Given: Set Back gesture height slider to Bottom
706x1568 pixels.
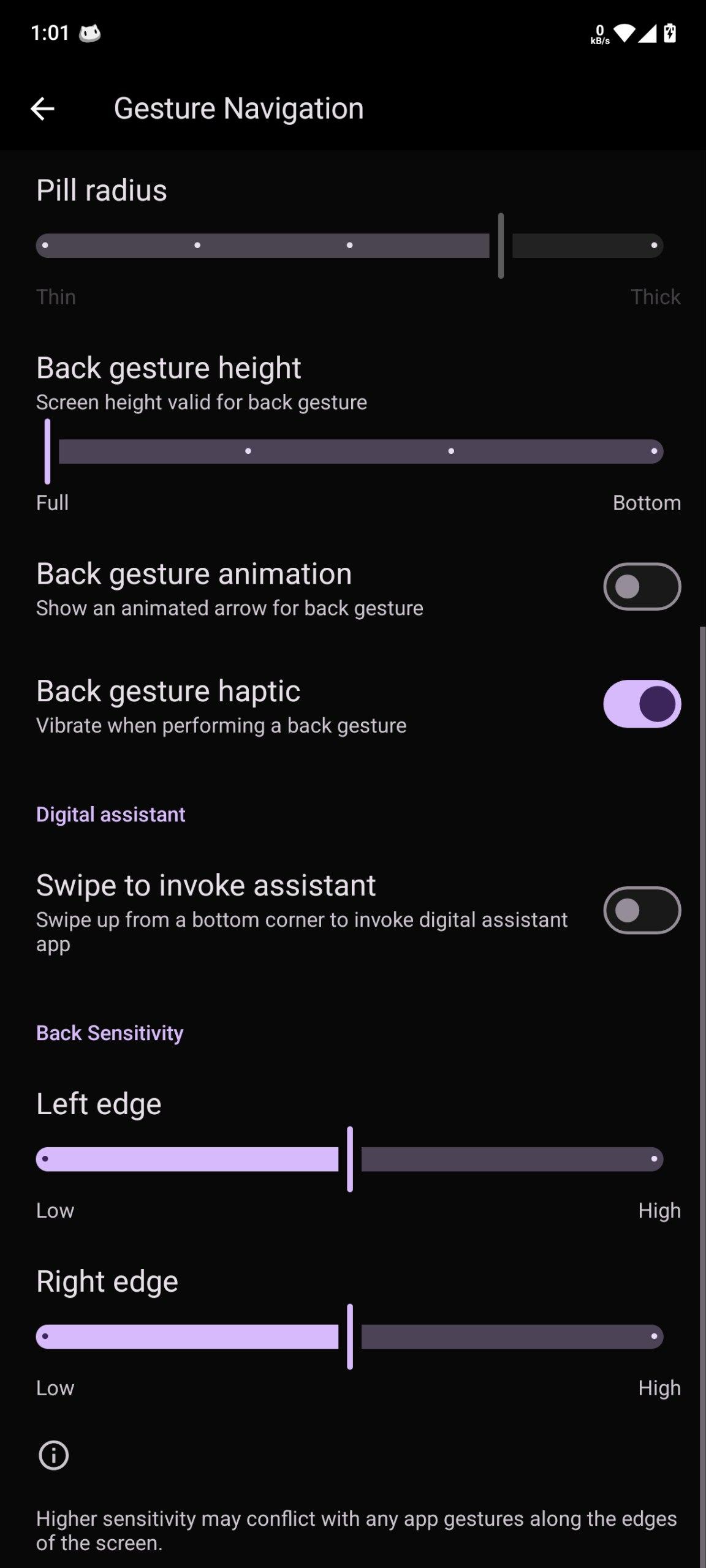Looking at the screenshot, I should (654, 451).
